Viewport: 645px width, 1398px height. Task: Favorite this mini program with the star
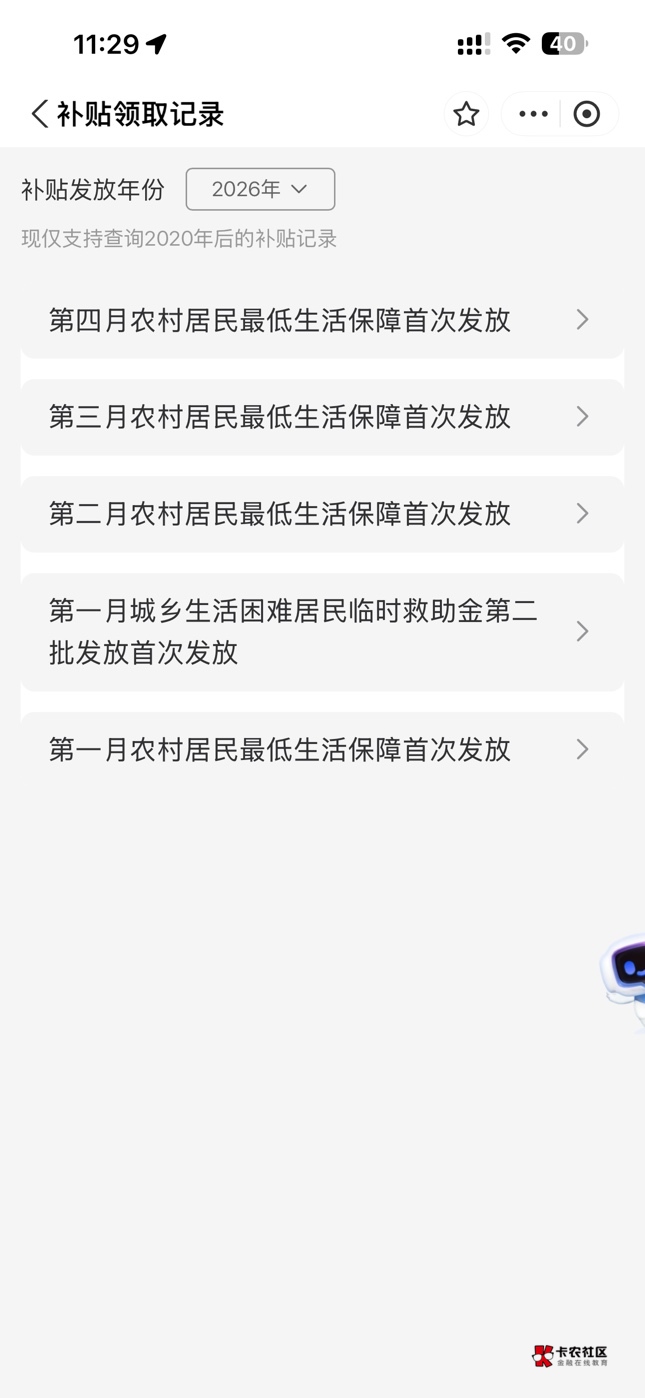[x=466, y=114]
